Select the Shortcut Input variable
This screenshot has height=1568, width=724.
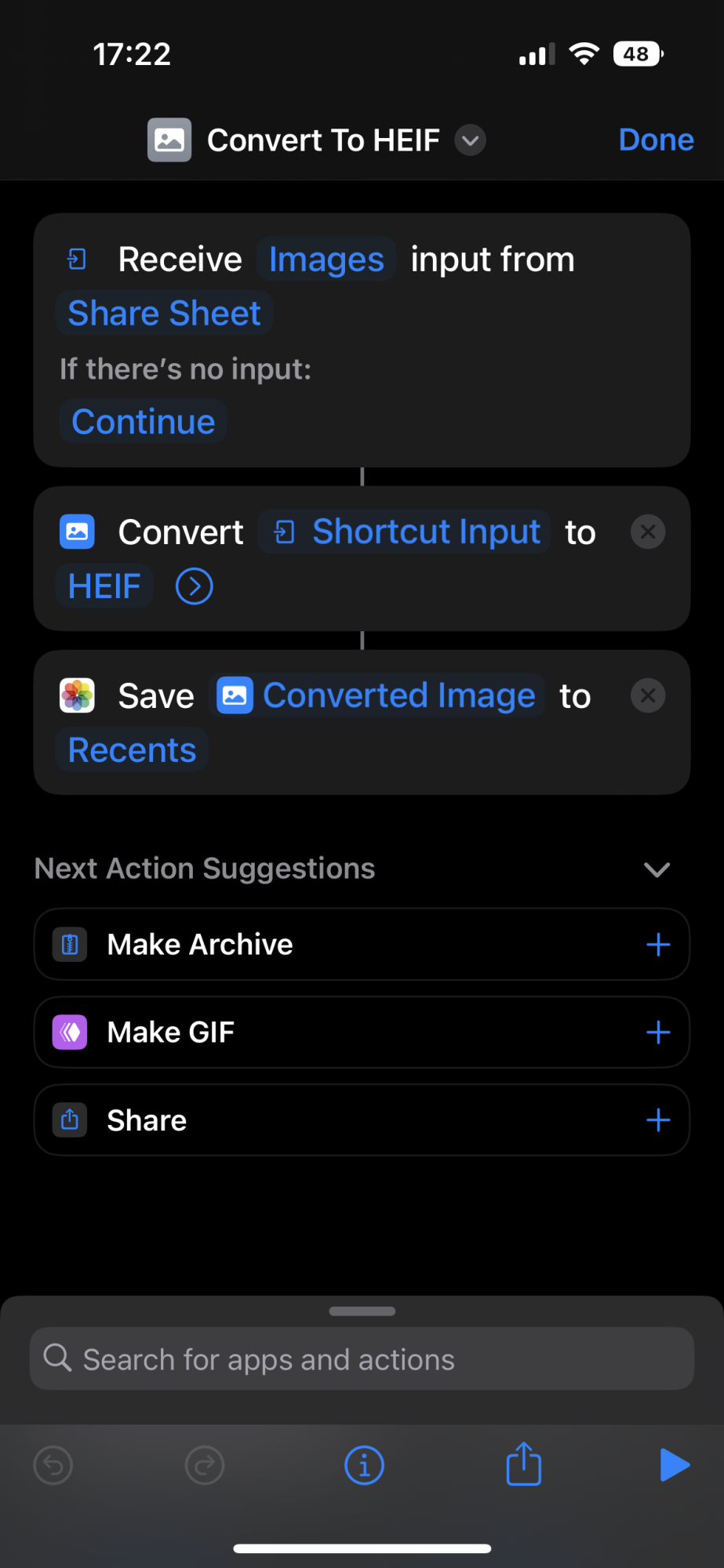[406, 532]
